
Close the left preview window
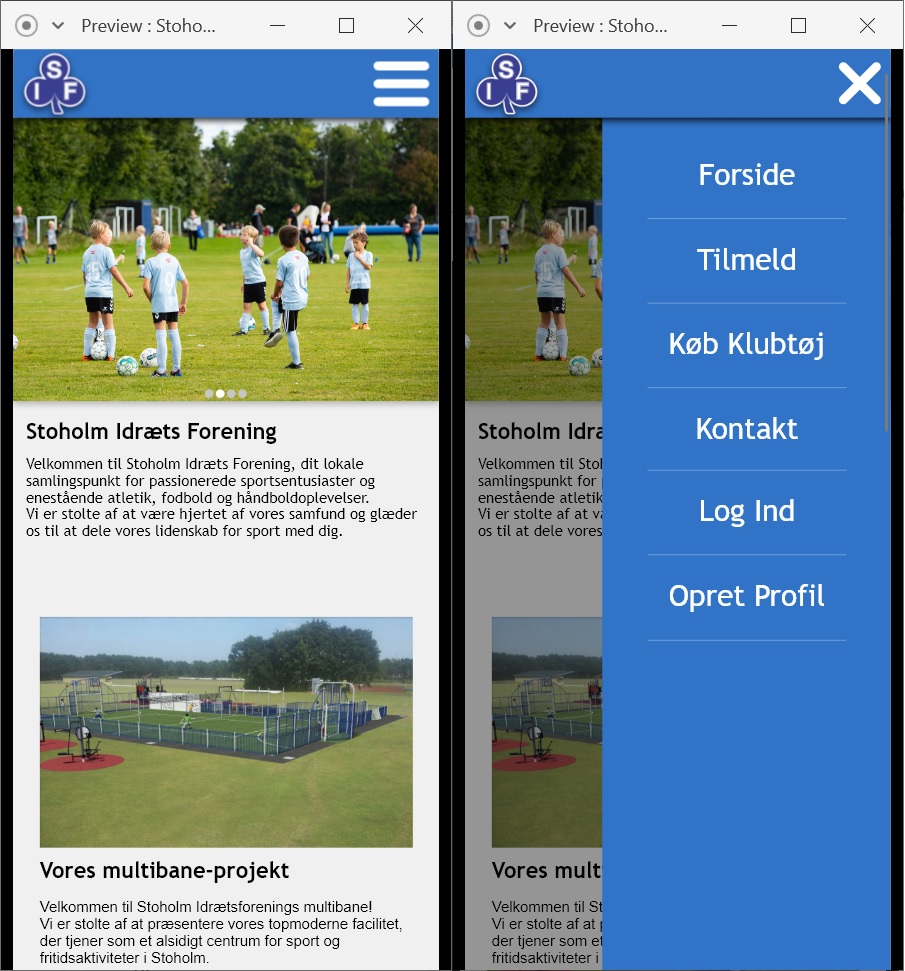tap(415, 26)
